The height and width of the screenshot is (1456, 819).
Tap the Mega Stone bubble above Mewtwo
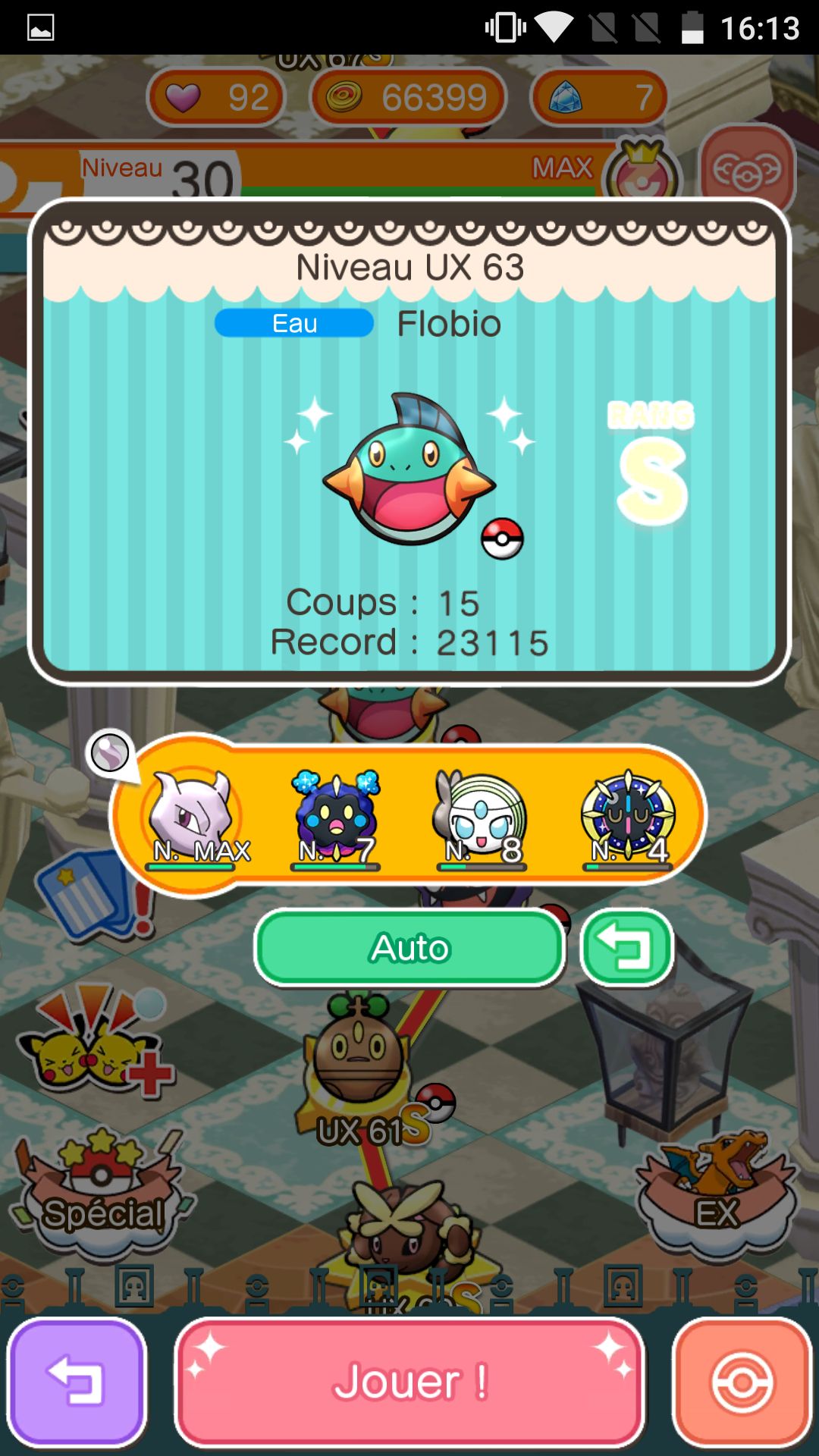point(111,754)
